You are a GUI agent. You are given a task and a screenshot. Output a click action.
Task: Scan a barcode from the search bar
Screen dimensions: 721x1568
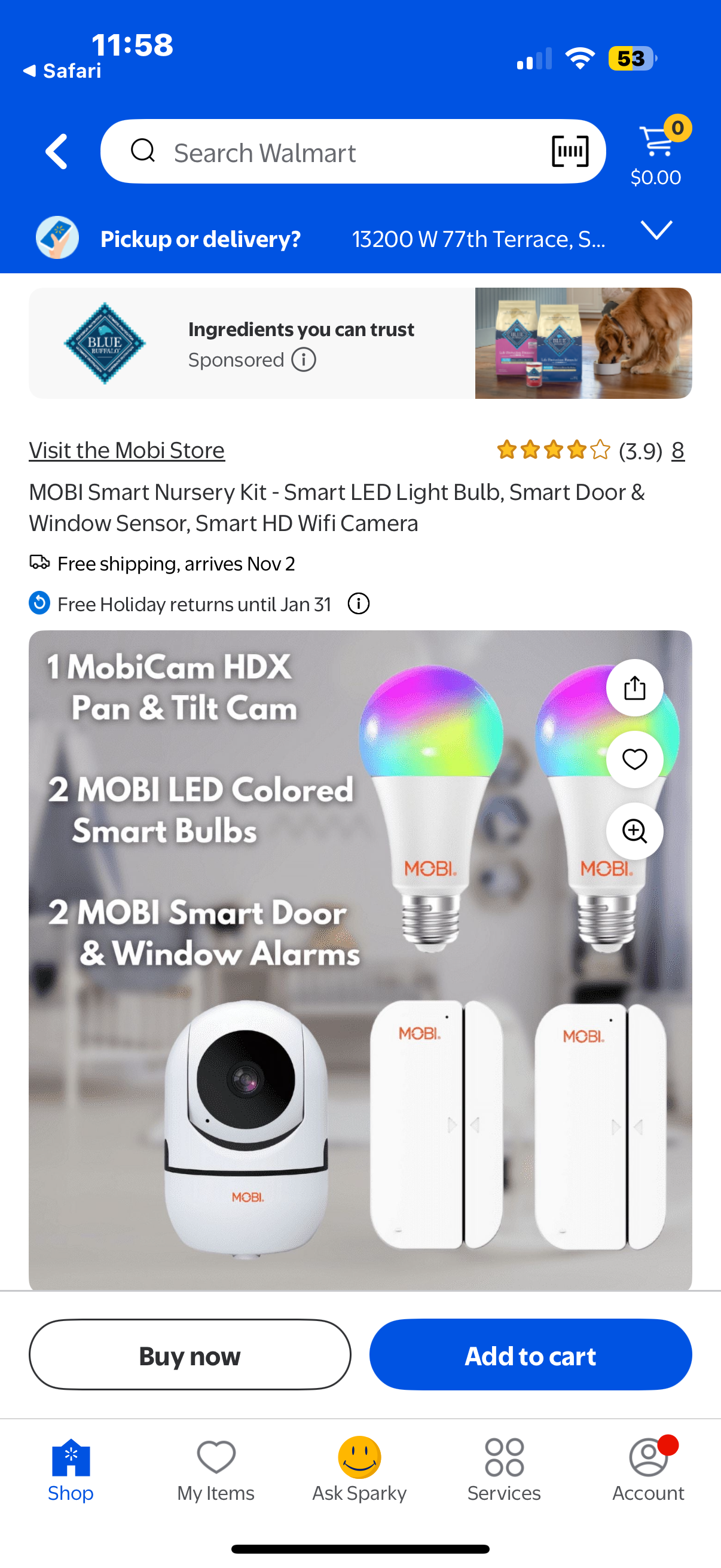(570, 151)
